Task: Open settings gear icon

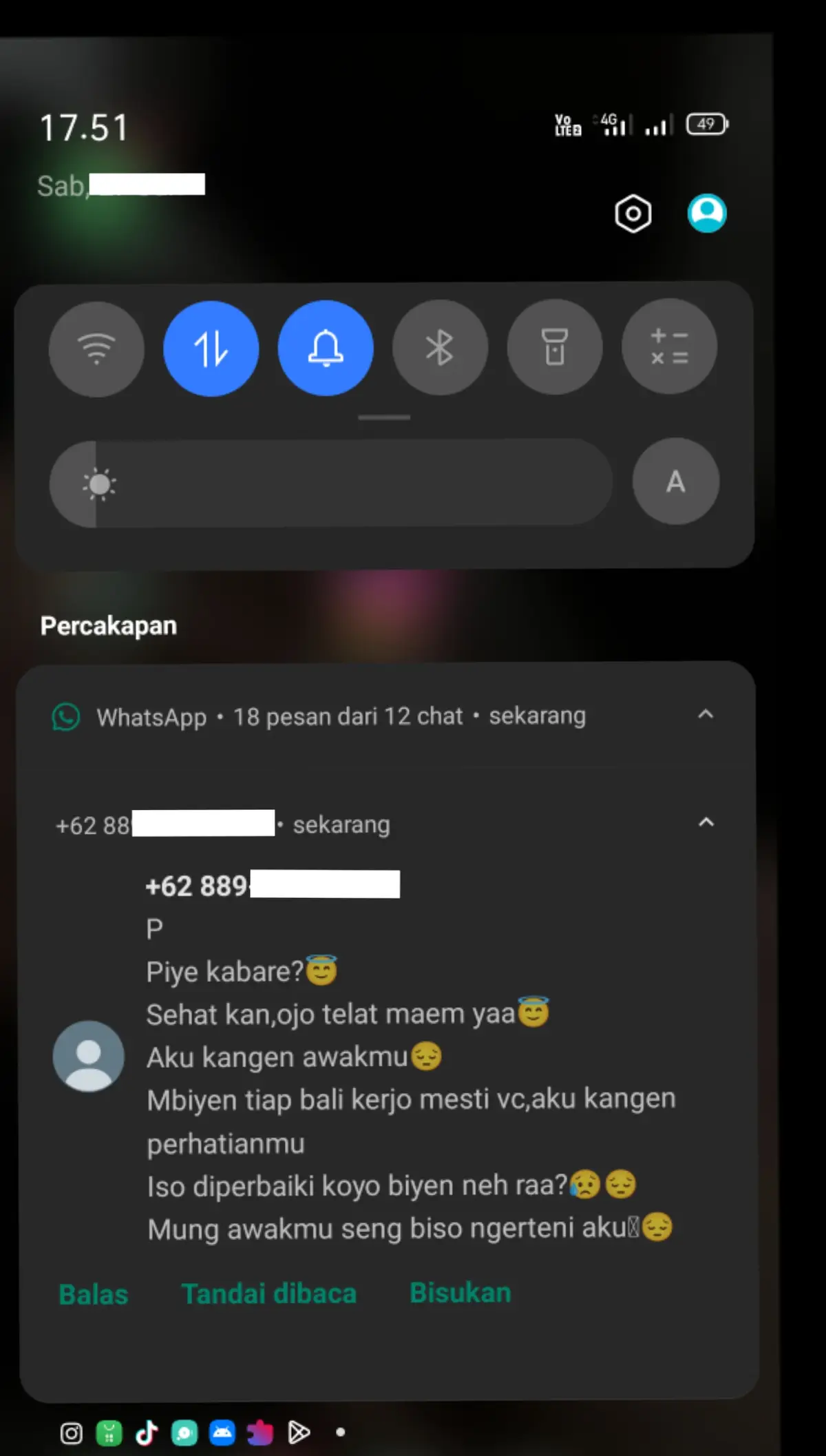Action: tap(633, 214)
